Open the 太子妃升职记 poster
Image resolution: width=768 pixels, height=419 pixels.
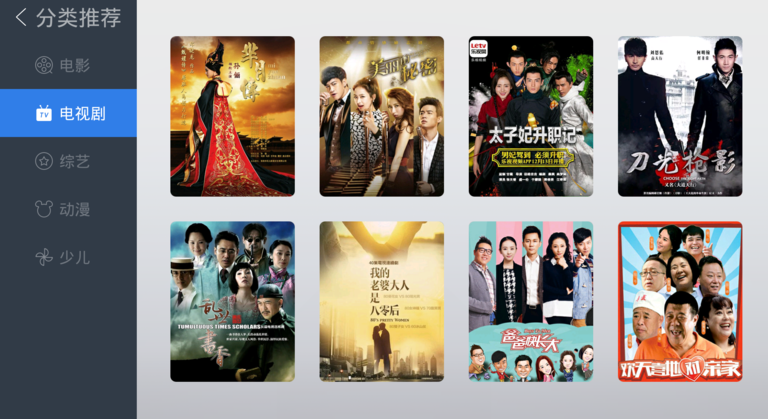530,116
